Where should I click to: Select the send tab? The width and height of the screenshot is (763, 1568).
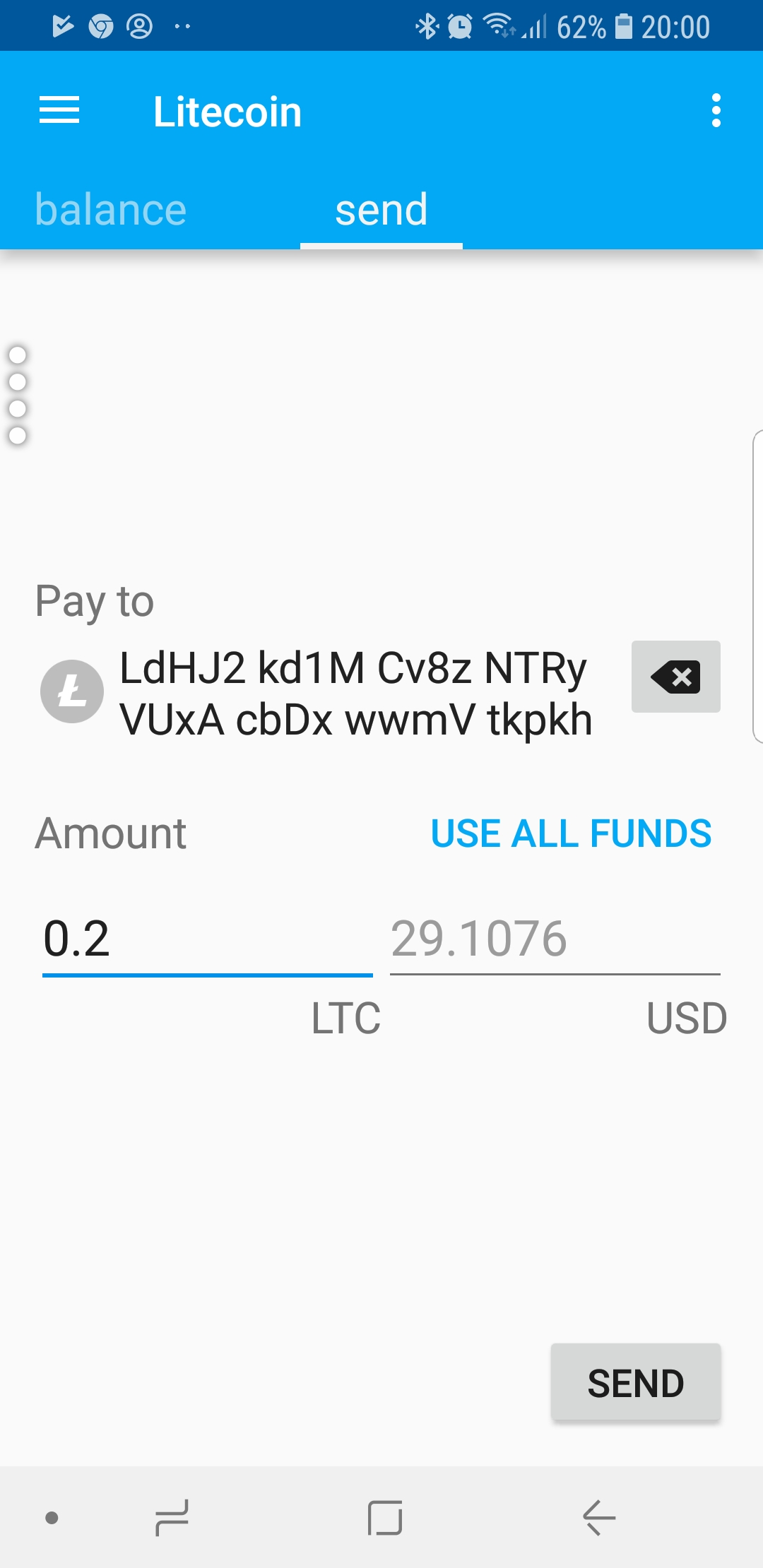(x=381, y=210)
